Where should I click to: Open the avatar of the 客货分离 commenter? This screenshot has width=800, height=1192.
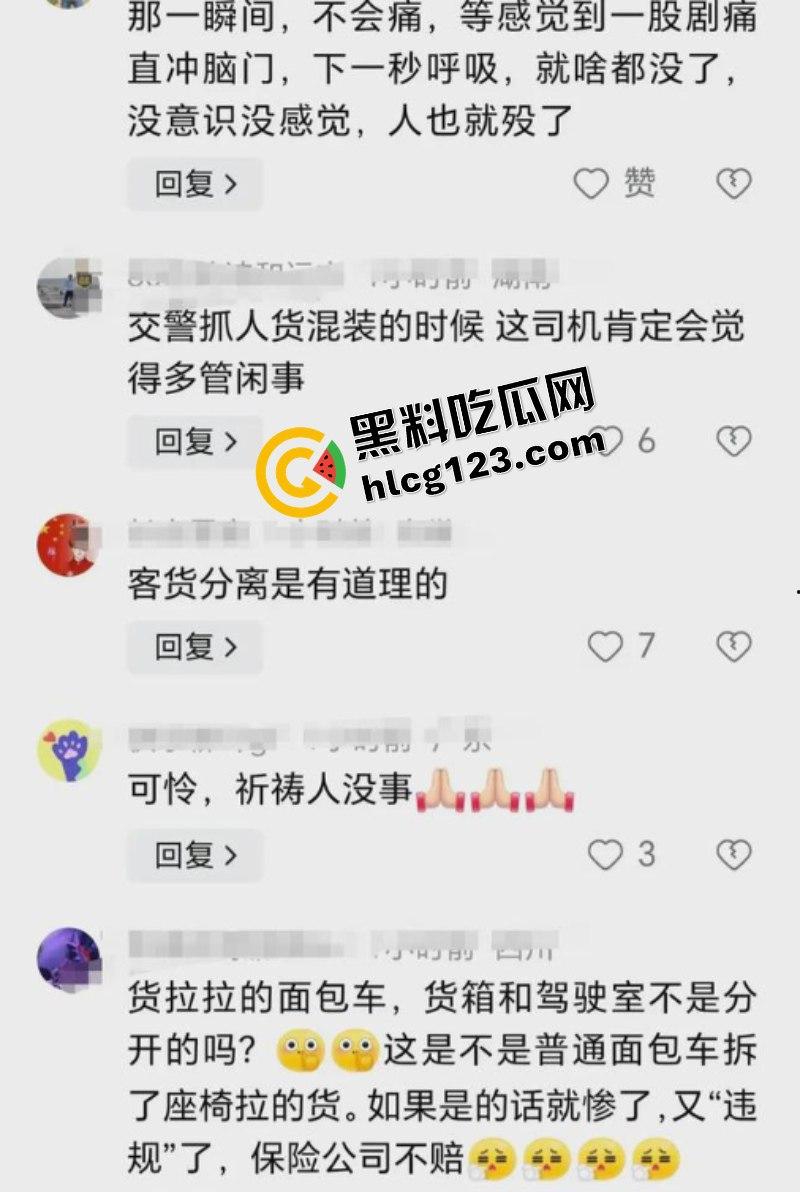tap(69, 545)
